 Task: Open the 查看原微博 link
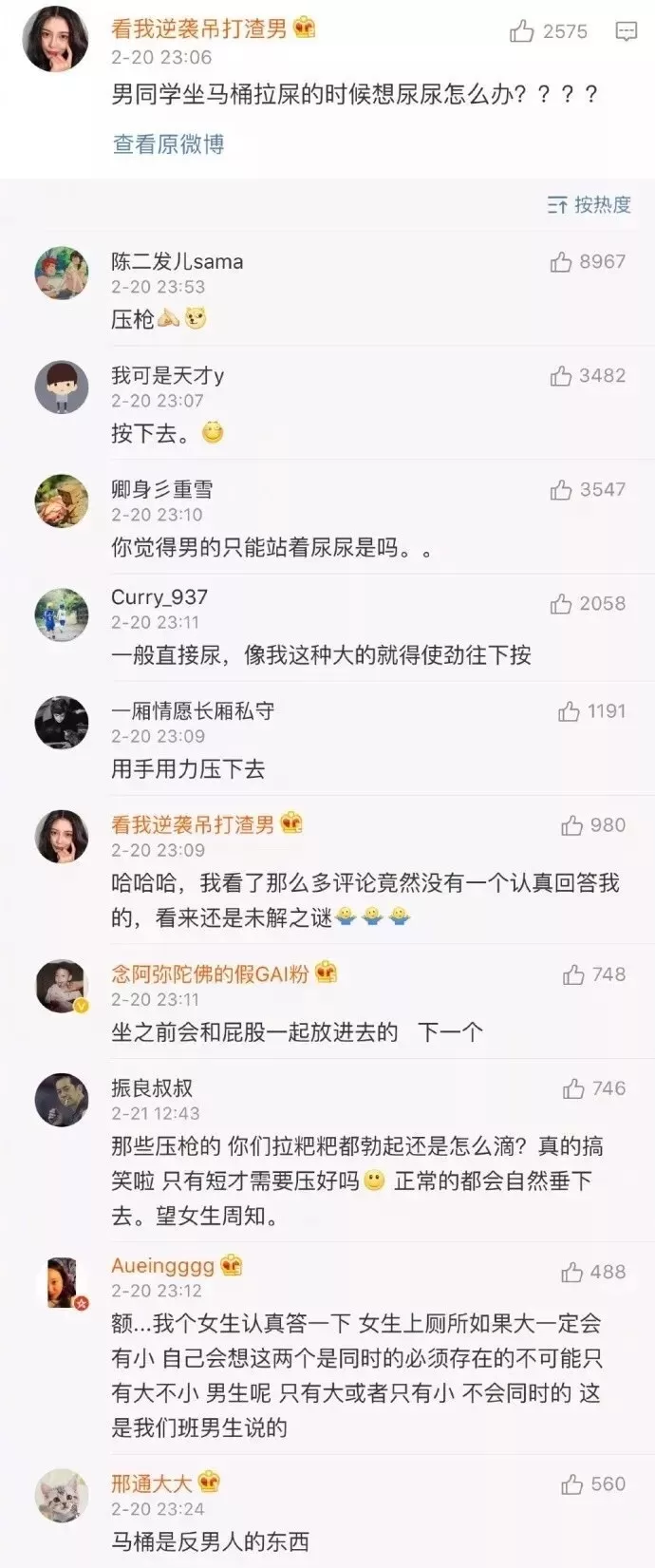click(x=168, y=144)
